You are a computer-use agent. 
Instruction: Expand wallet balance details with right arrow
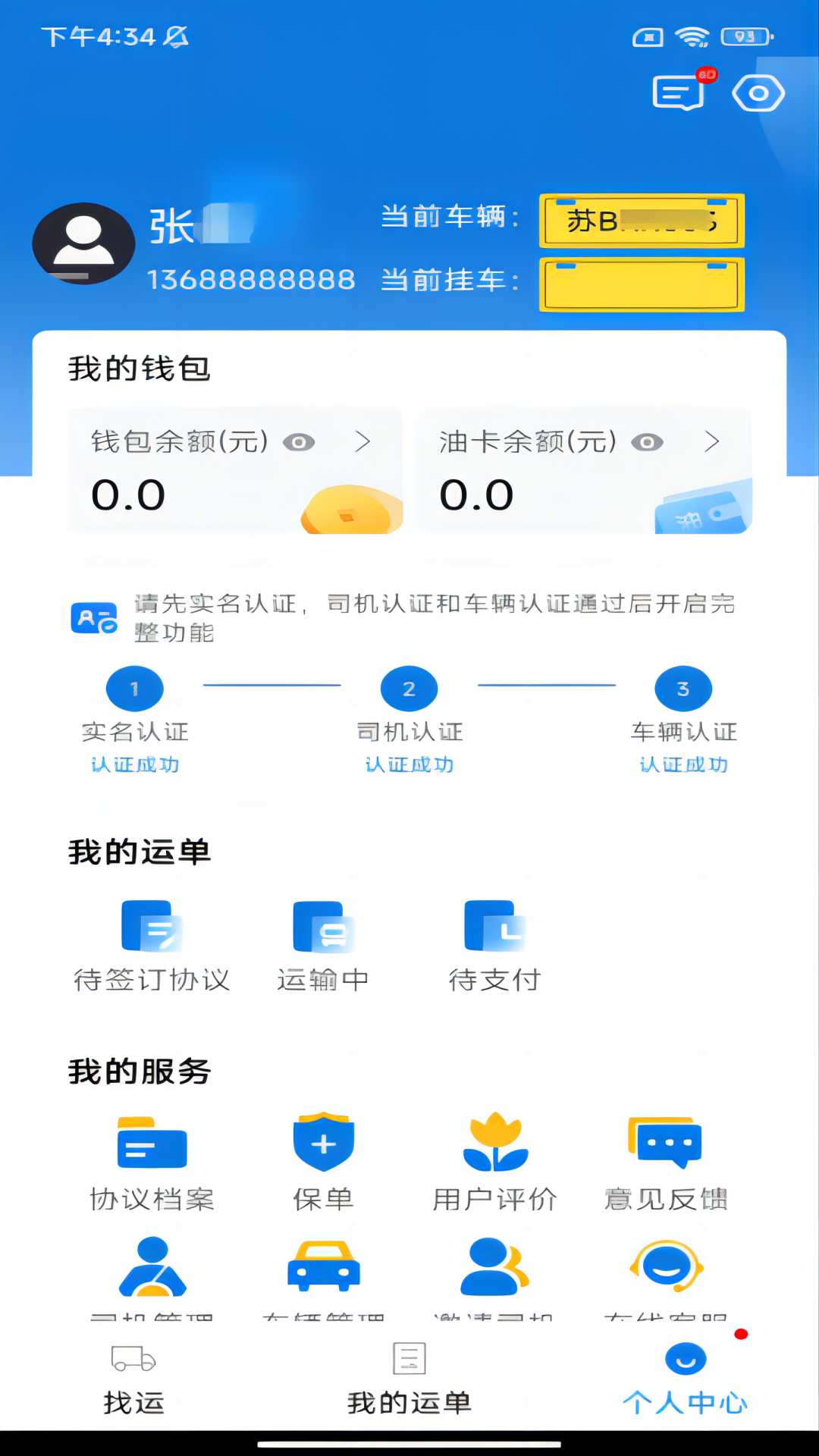click(x=363, y=442)
